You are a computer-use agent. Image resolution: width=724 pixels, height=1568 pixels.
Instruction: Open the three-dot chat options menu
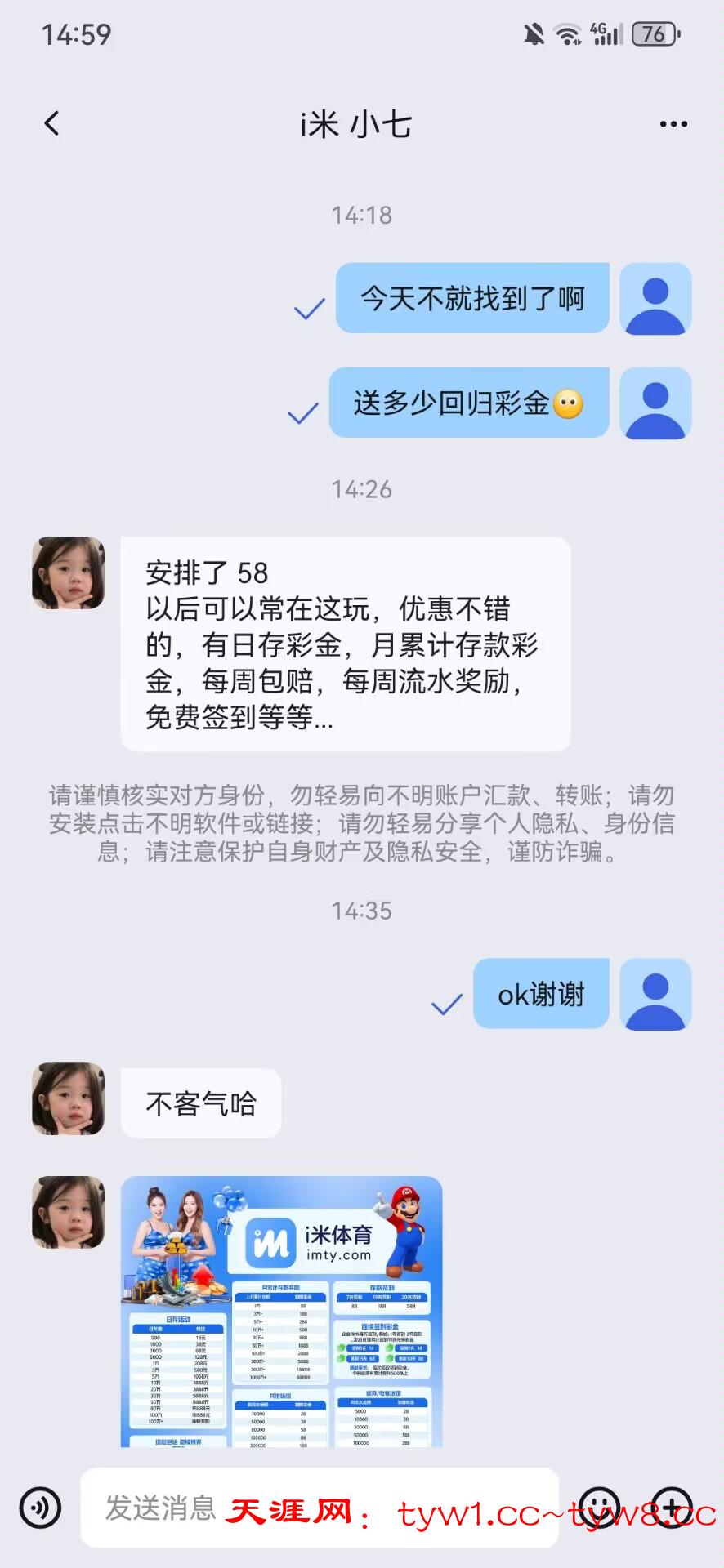[673, 124]
